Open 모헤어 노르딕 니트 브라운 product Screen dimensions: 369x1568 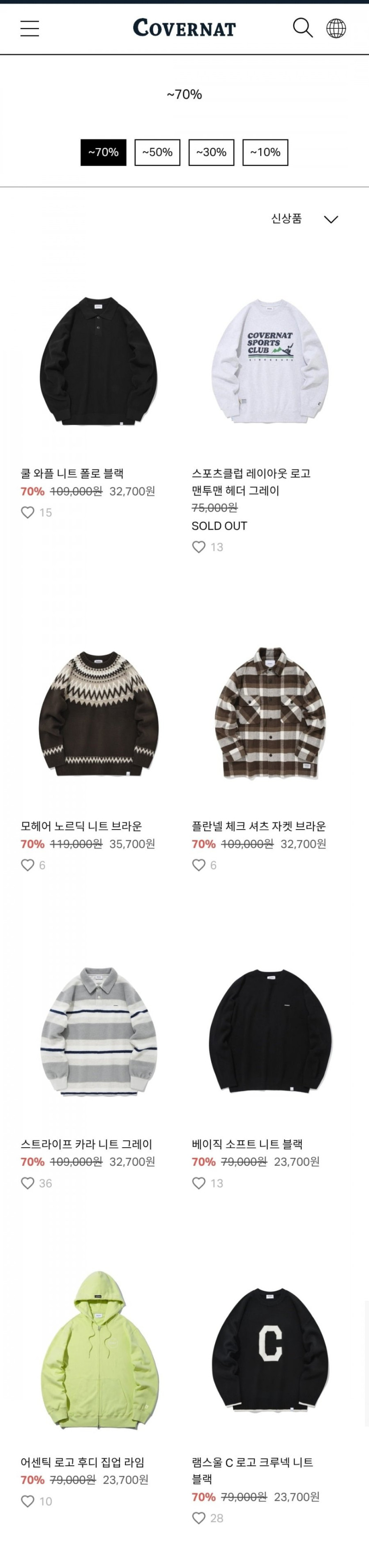[99, 713]
